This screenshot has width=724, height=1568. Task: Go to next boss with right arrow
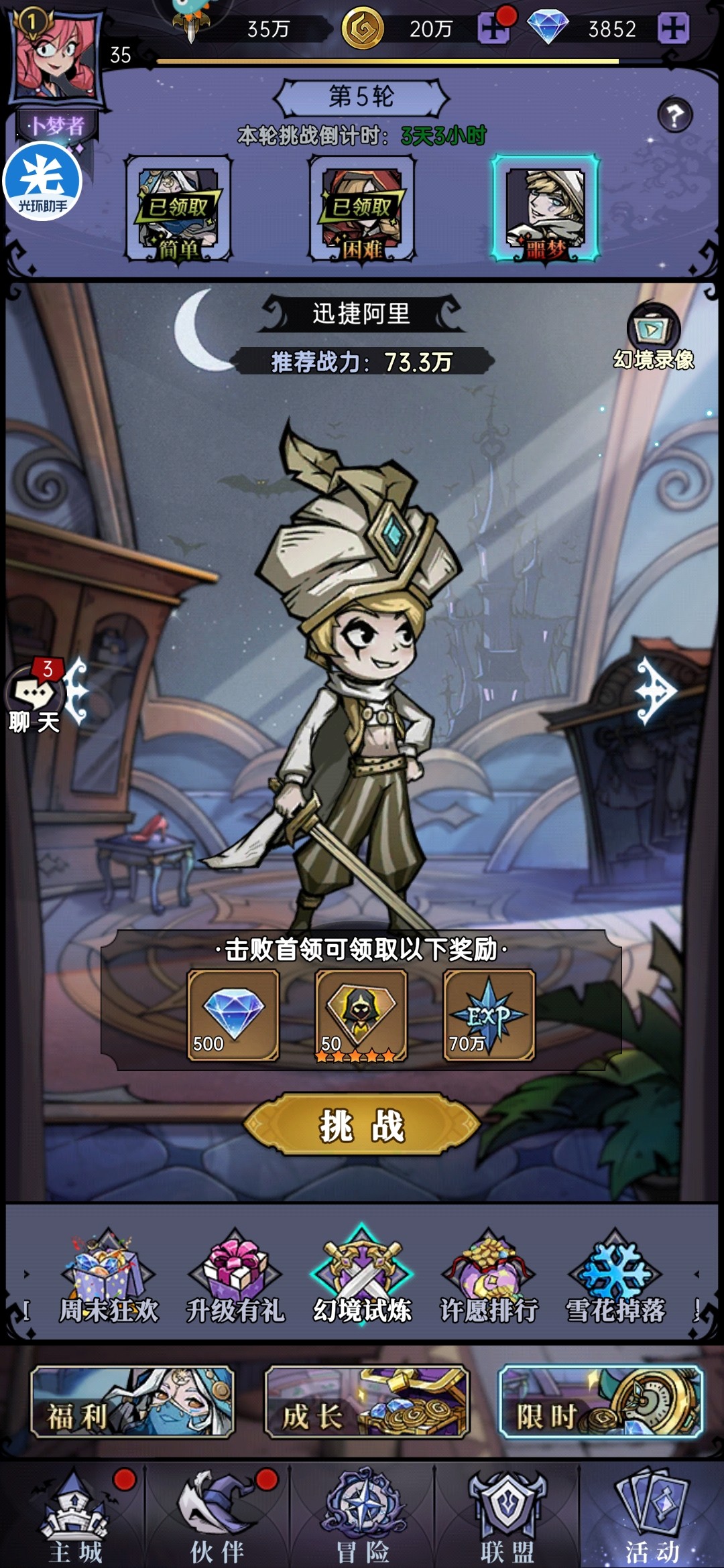point(656,690)
